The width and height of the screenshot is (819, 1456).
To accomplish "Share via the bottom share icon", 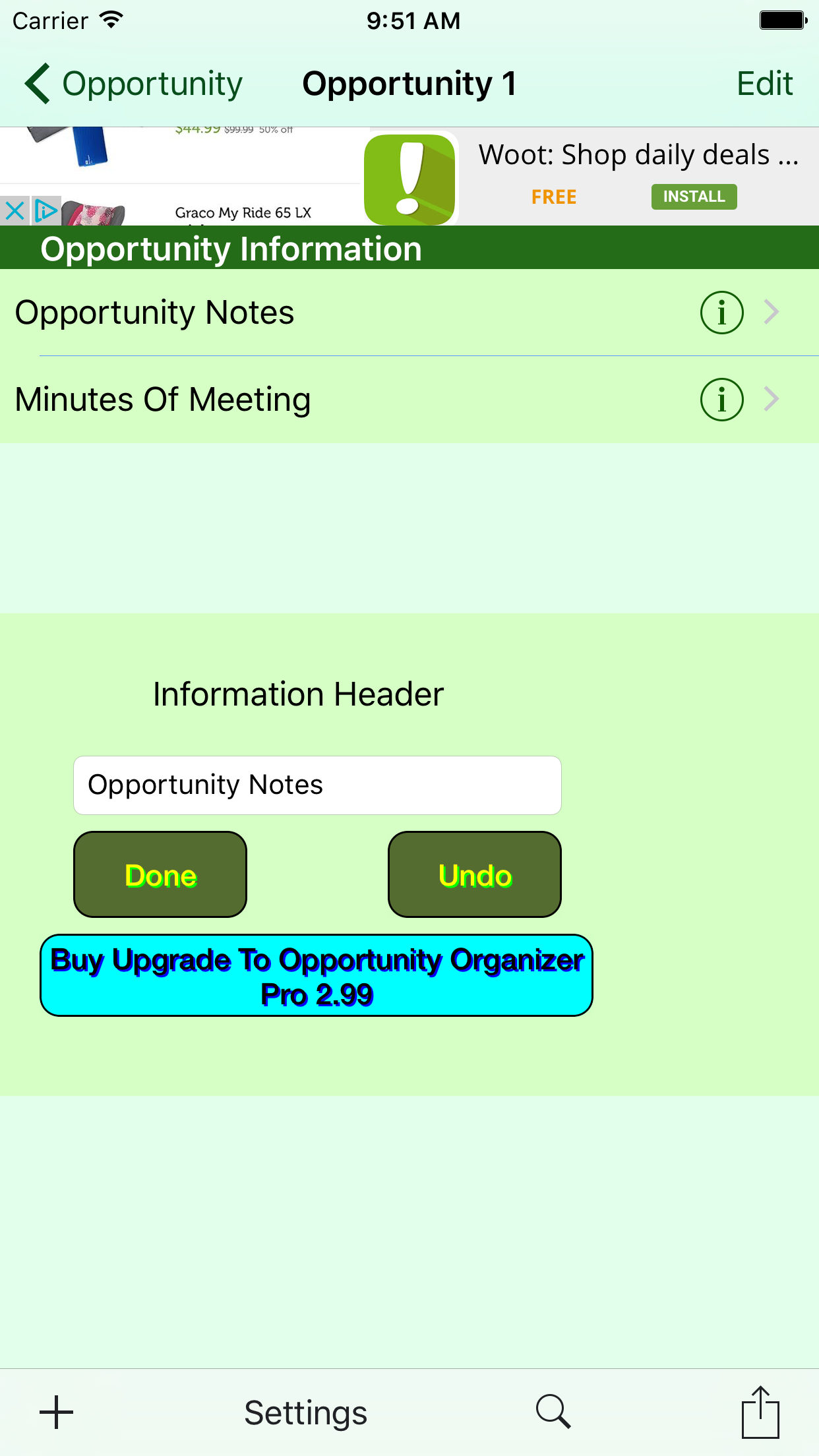I will (760, 1412).
